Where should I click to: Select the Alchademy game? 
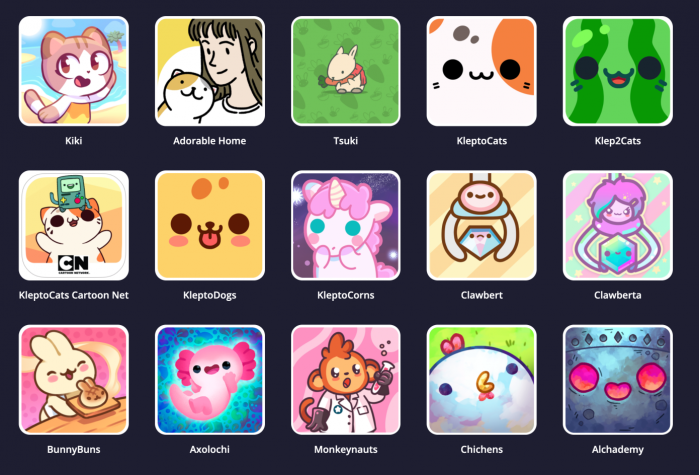(617, 379)
